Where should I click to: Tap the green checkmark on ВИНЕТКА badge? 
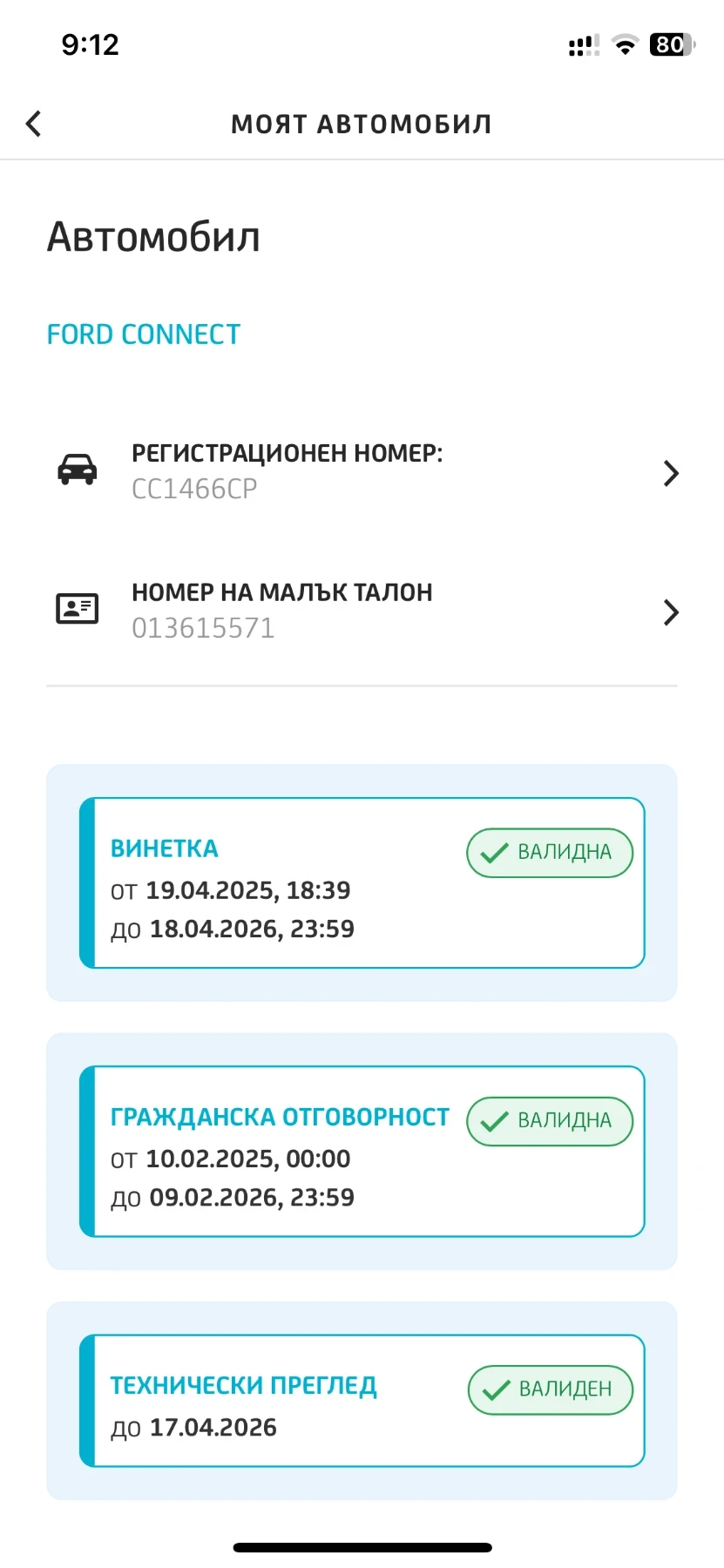pos(494,852)
